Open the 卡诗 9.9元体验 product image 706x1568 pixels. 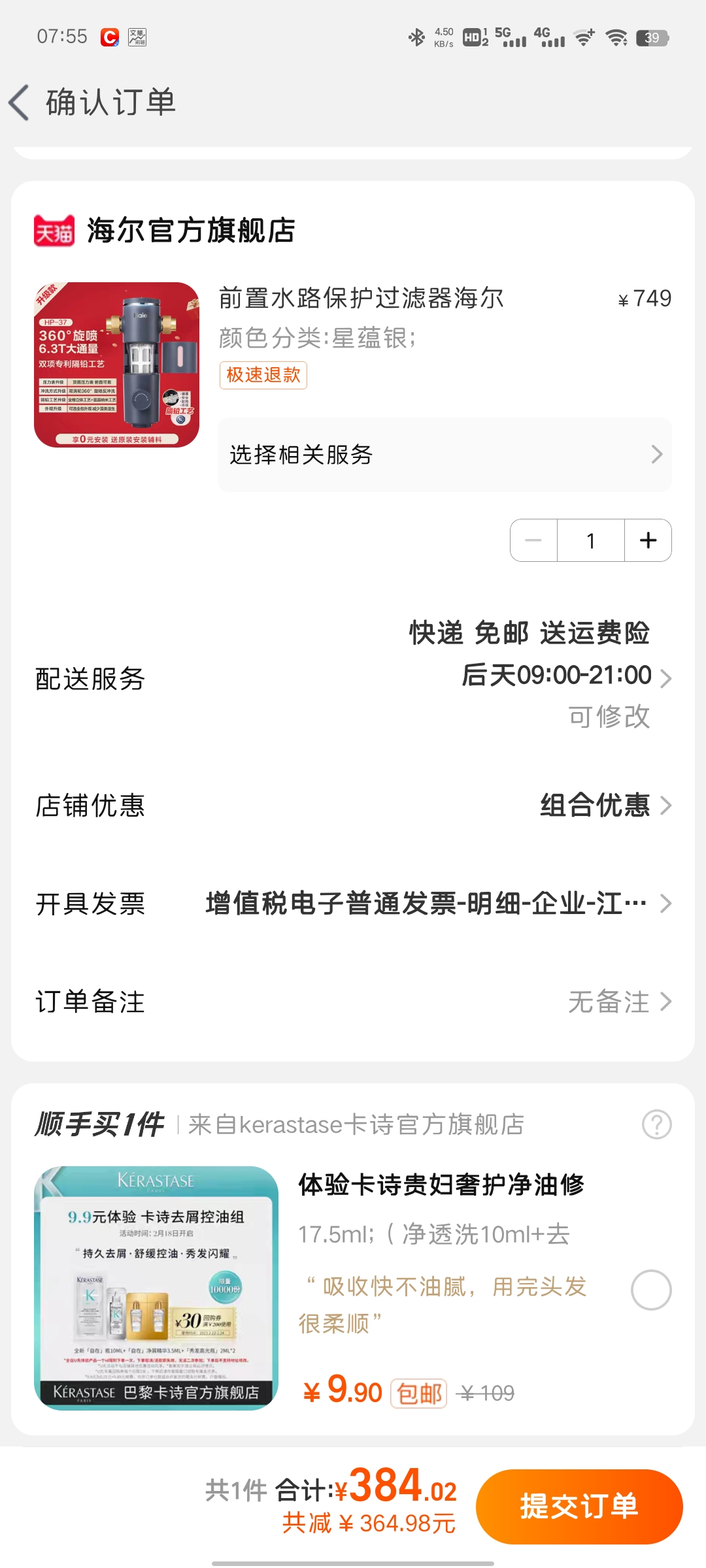click(x=156, y=1288)
